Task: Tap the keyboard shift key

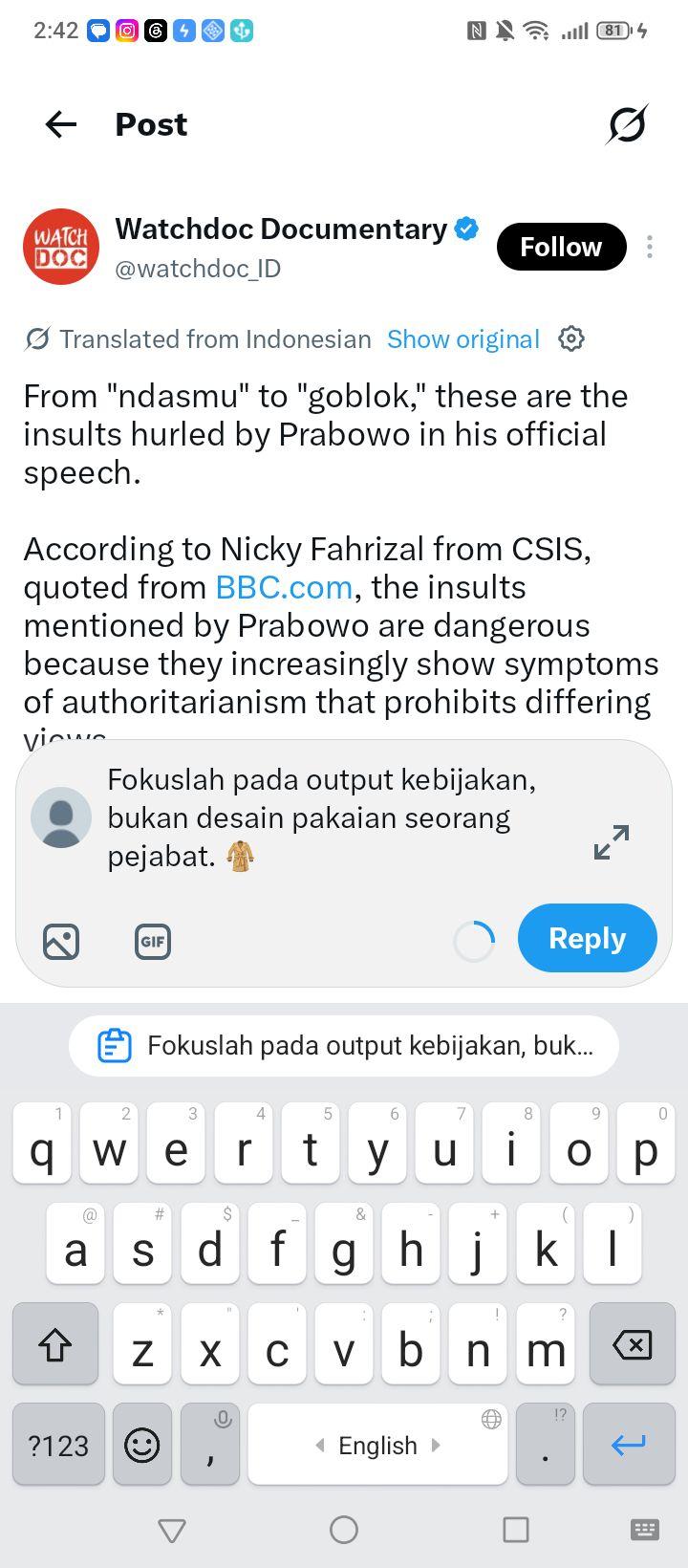Action: (x=55, y=1344)
